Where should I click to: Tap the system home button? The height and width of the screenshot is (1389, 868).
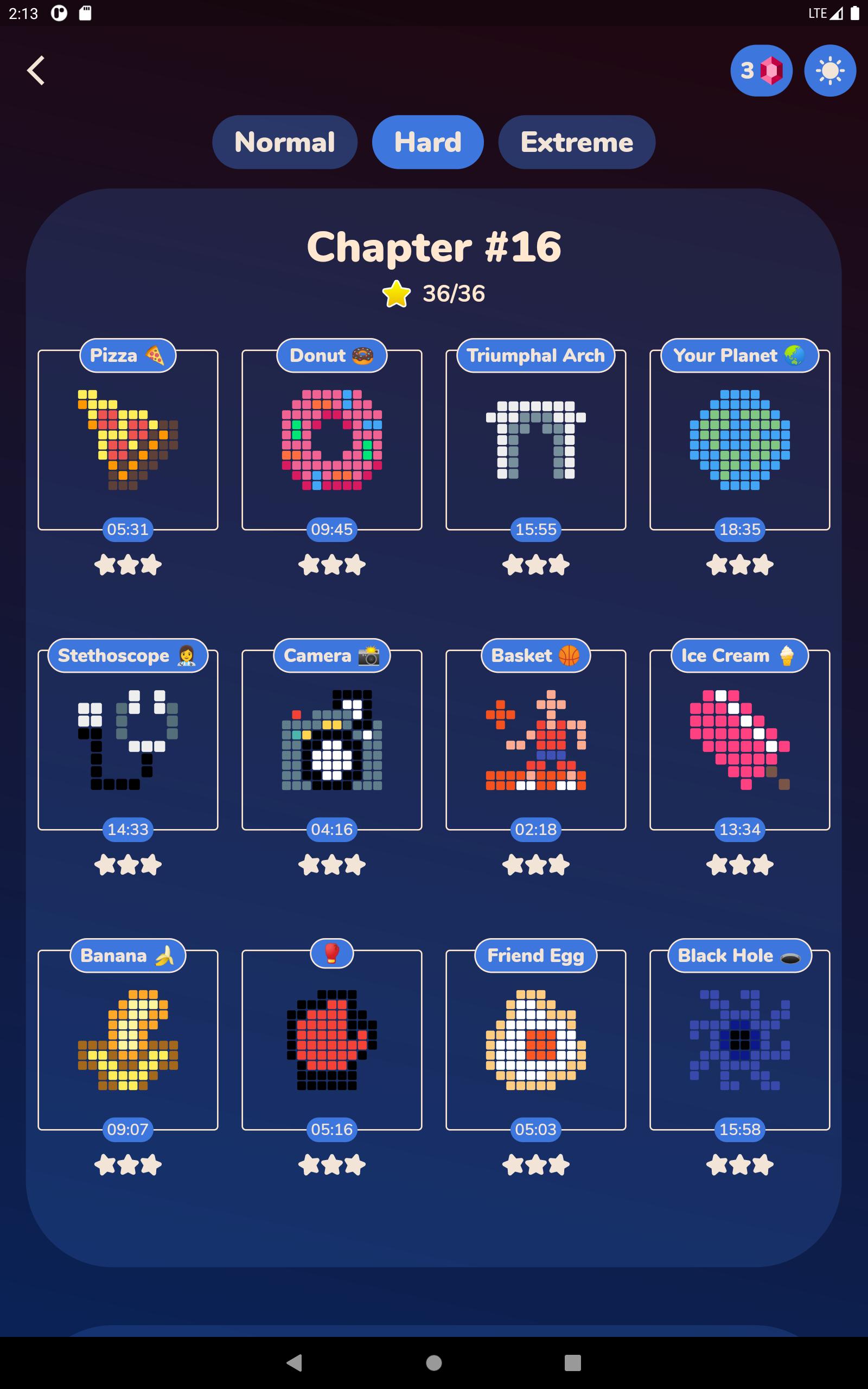click(x=434, y=1362)
